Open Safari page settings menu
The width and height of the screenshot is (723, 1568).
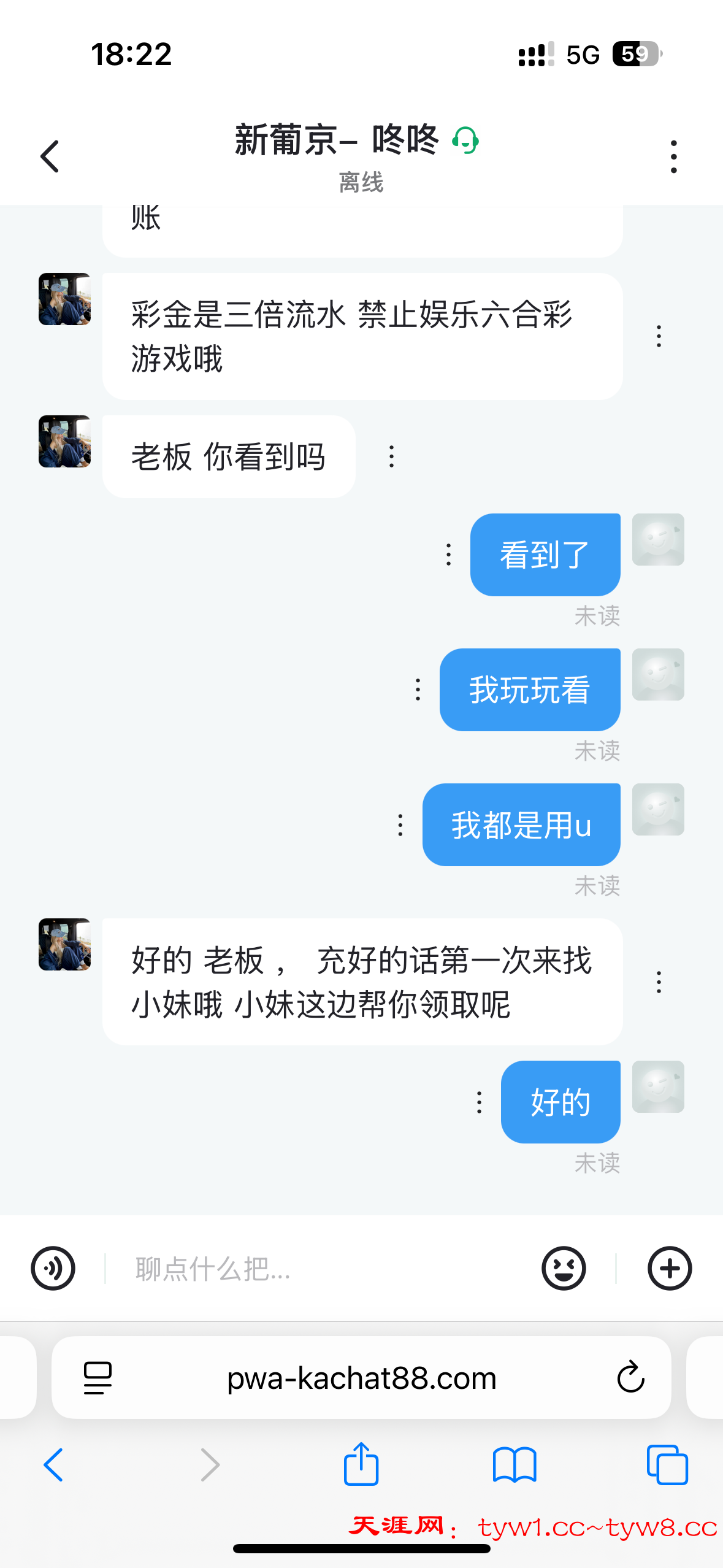click(x=98, y=1377)
